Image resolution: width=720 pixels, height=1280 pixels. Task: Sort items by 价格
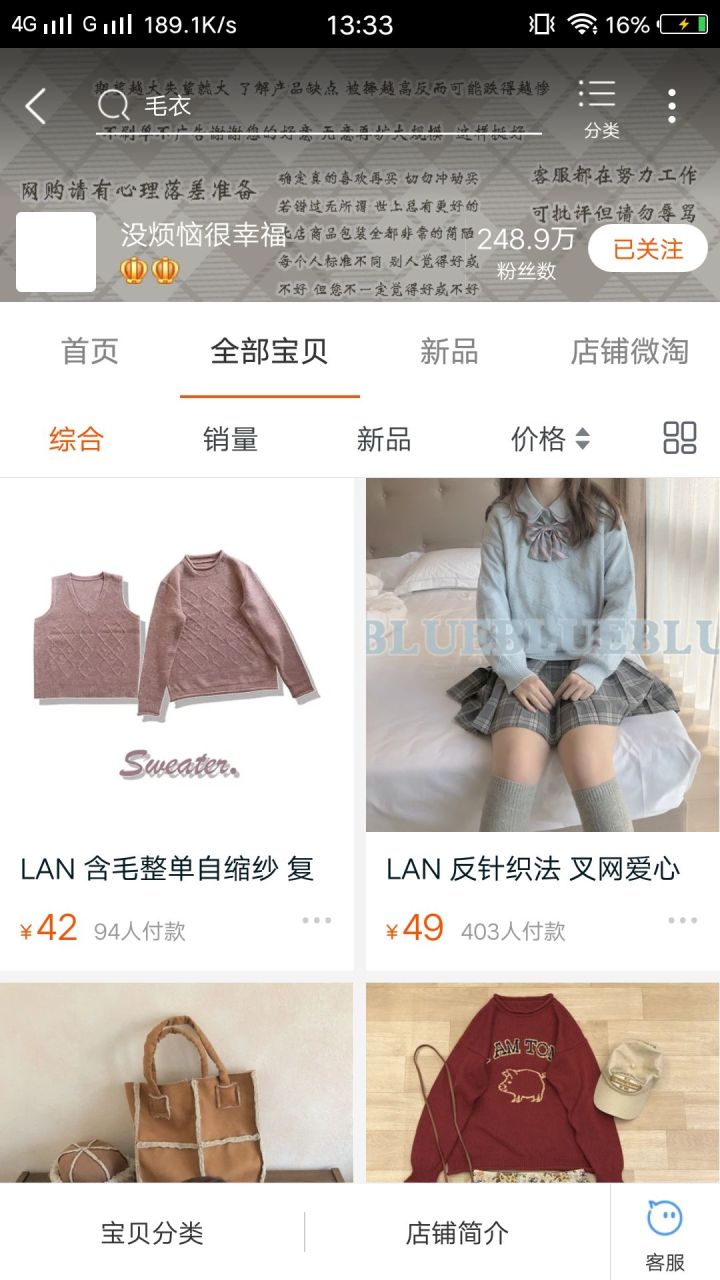(x=550, y=439)
